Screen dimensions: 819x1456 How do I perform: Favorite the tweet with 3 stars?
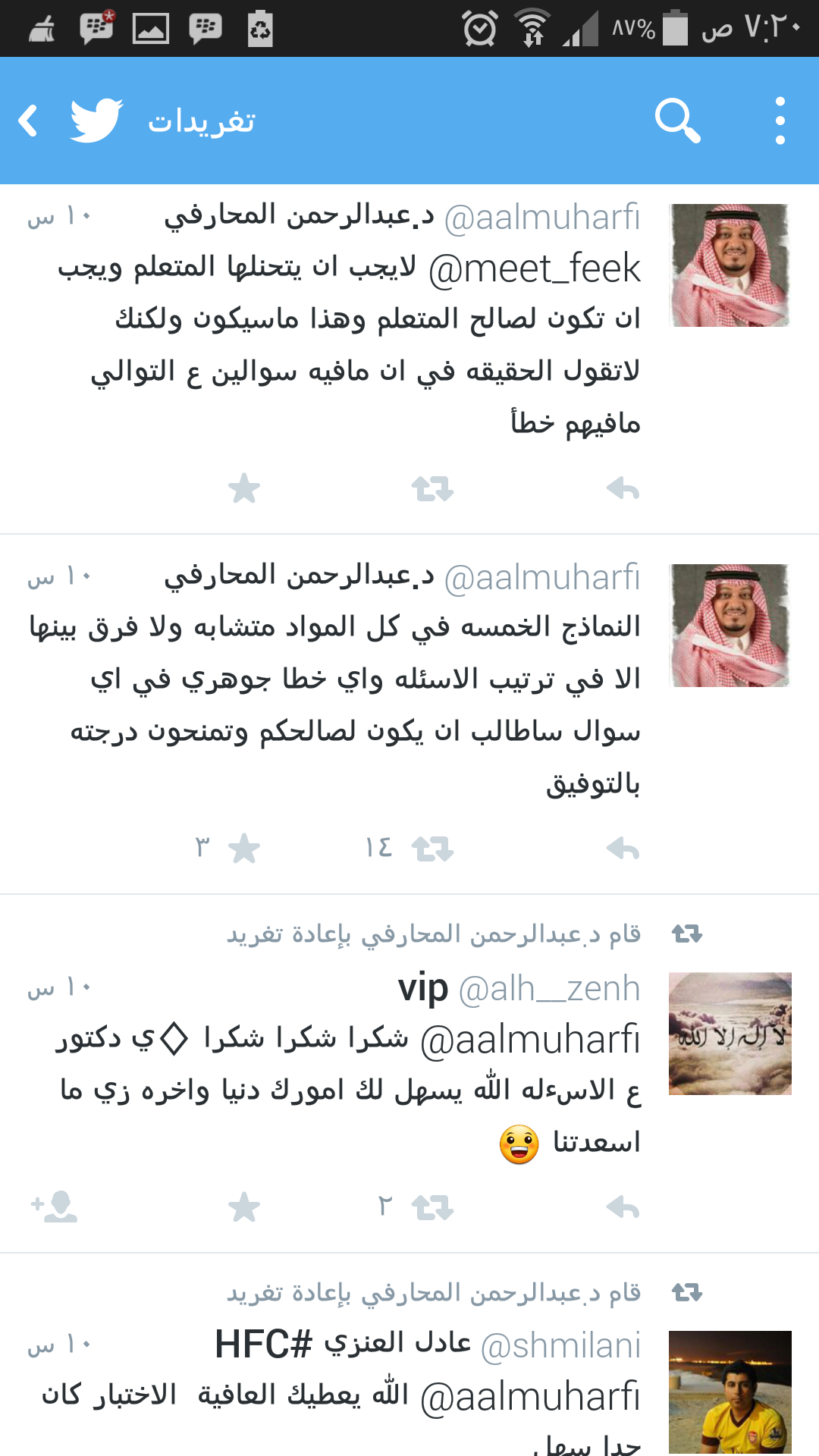[244, 848]
